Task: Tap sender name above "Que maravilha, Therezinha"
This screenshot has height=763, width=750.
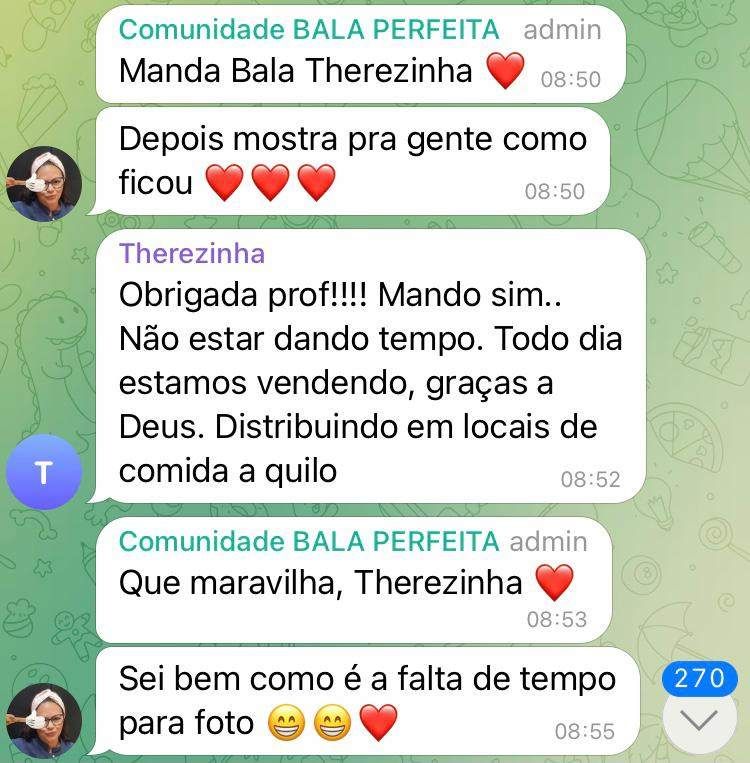Action: tap(309, 541)
